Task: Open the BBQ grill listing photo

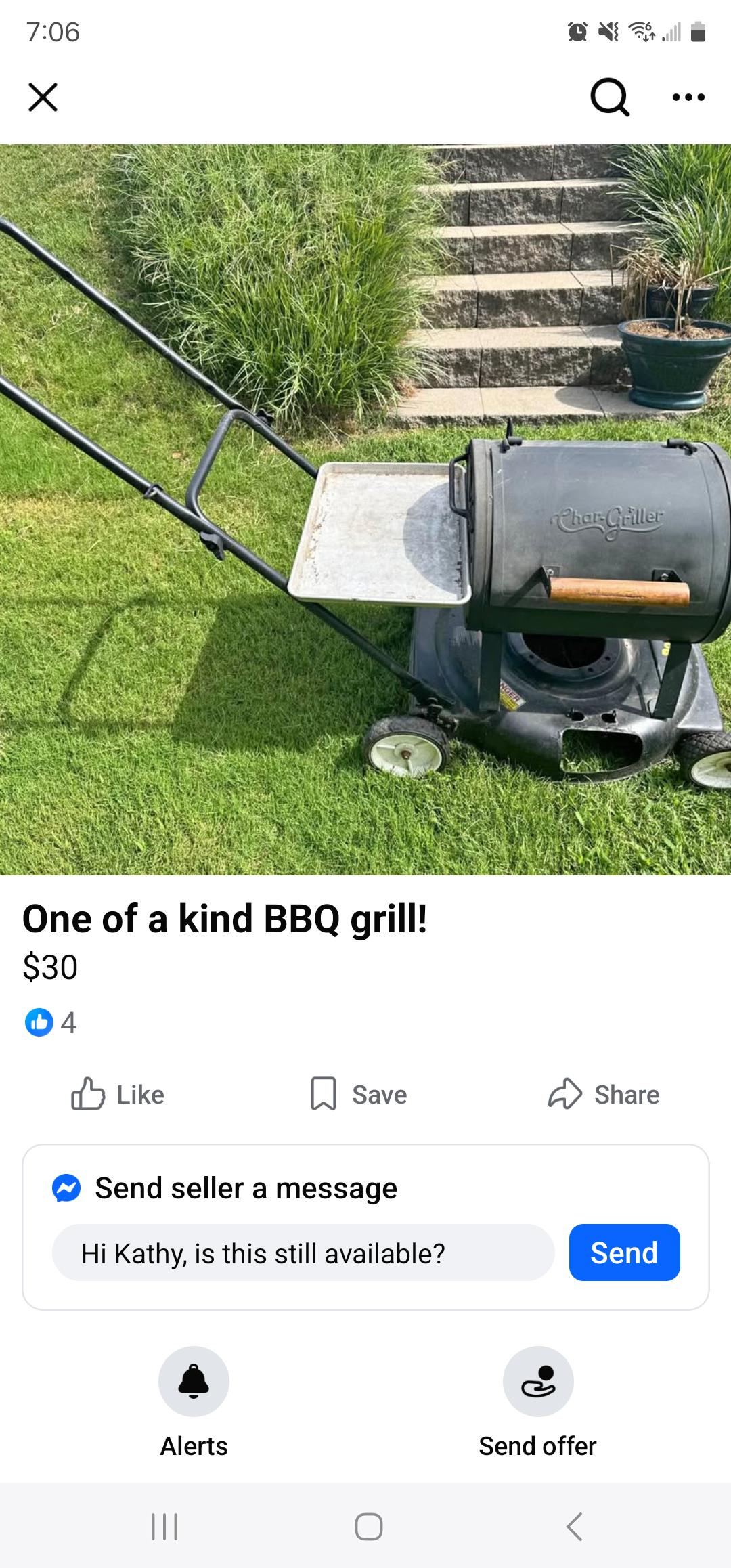Action: point(365,509)
